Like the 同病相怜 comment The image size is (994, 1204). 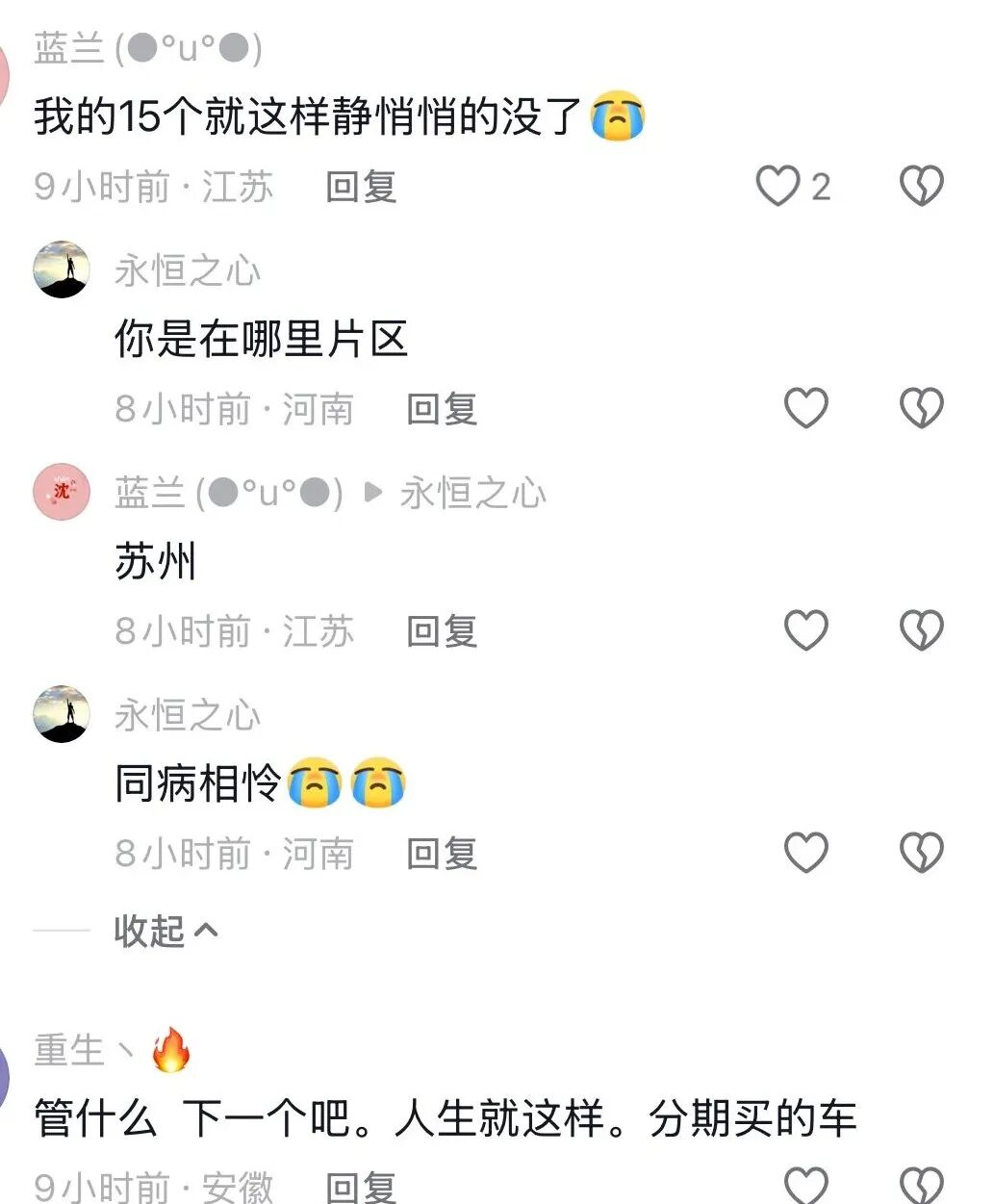tap(805, 853)
